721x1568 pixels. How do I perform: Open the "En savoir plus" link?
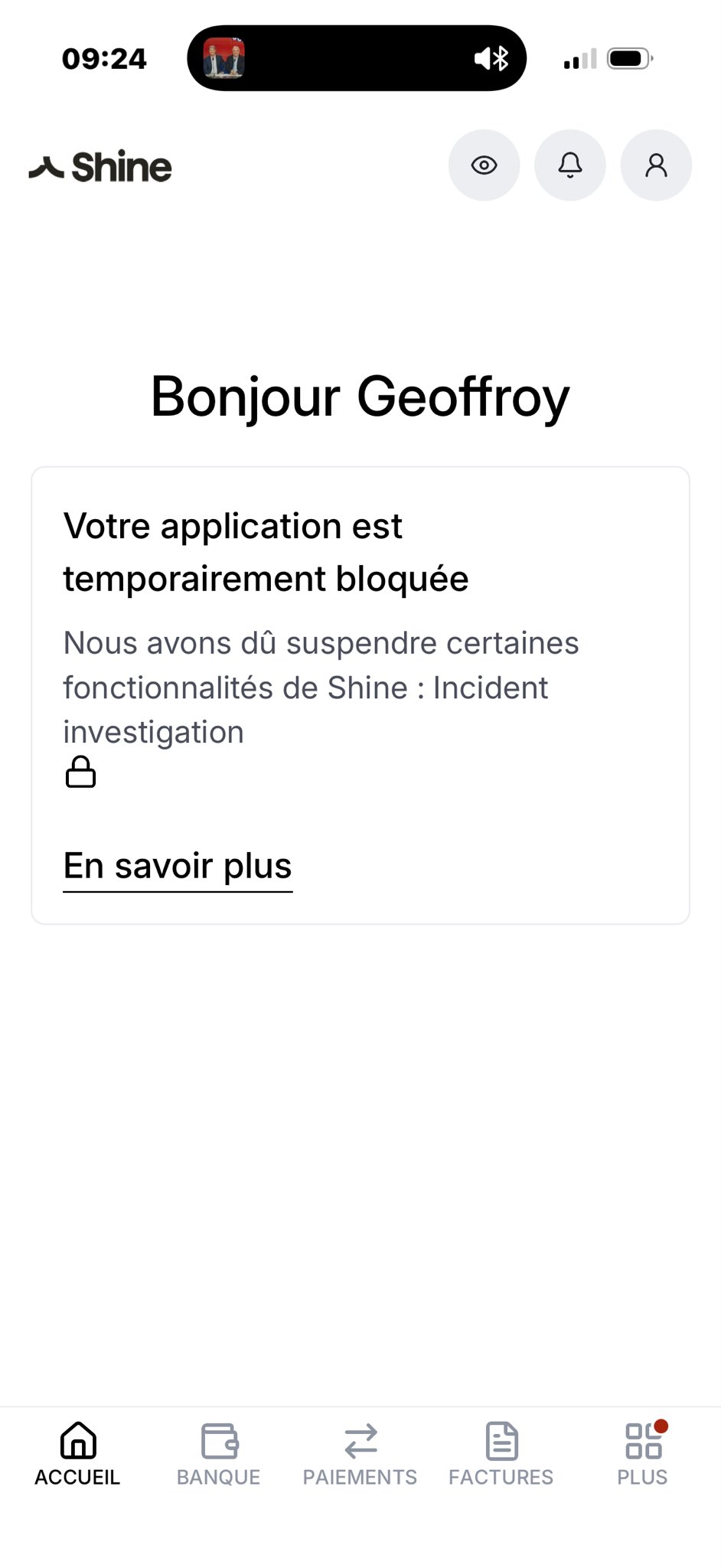point(178,867)
